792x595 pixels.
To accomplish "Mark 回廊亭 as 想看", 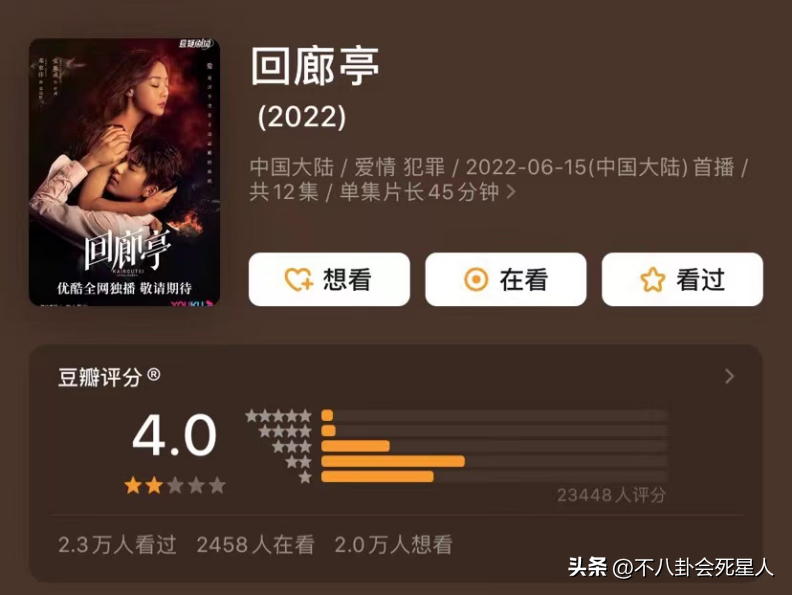I will coord(329,280).
